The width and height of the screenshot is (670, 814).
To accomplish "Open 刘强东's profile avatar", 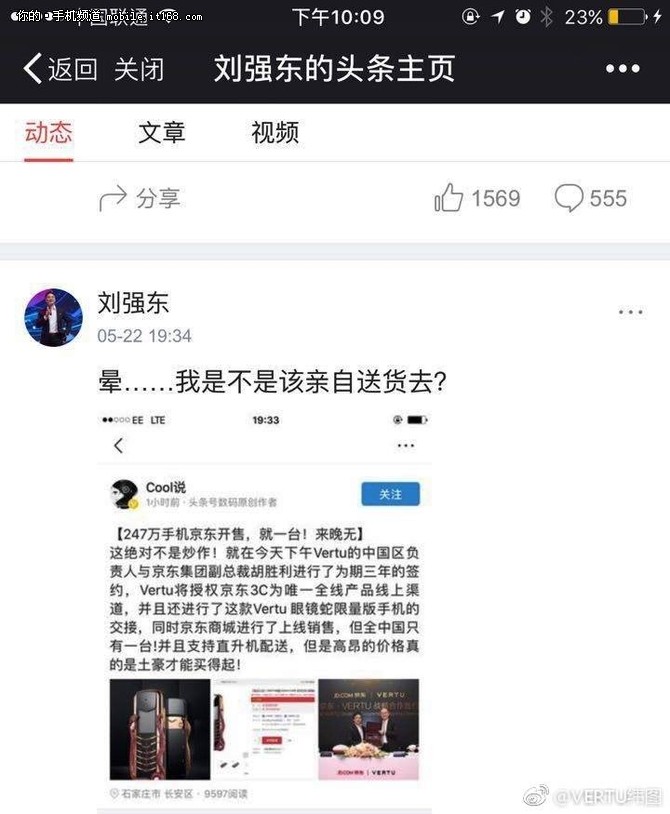I will pyautogui.click(x=52, y=318).
